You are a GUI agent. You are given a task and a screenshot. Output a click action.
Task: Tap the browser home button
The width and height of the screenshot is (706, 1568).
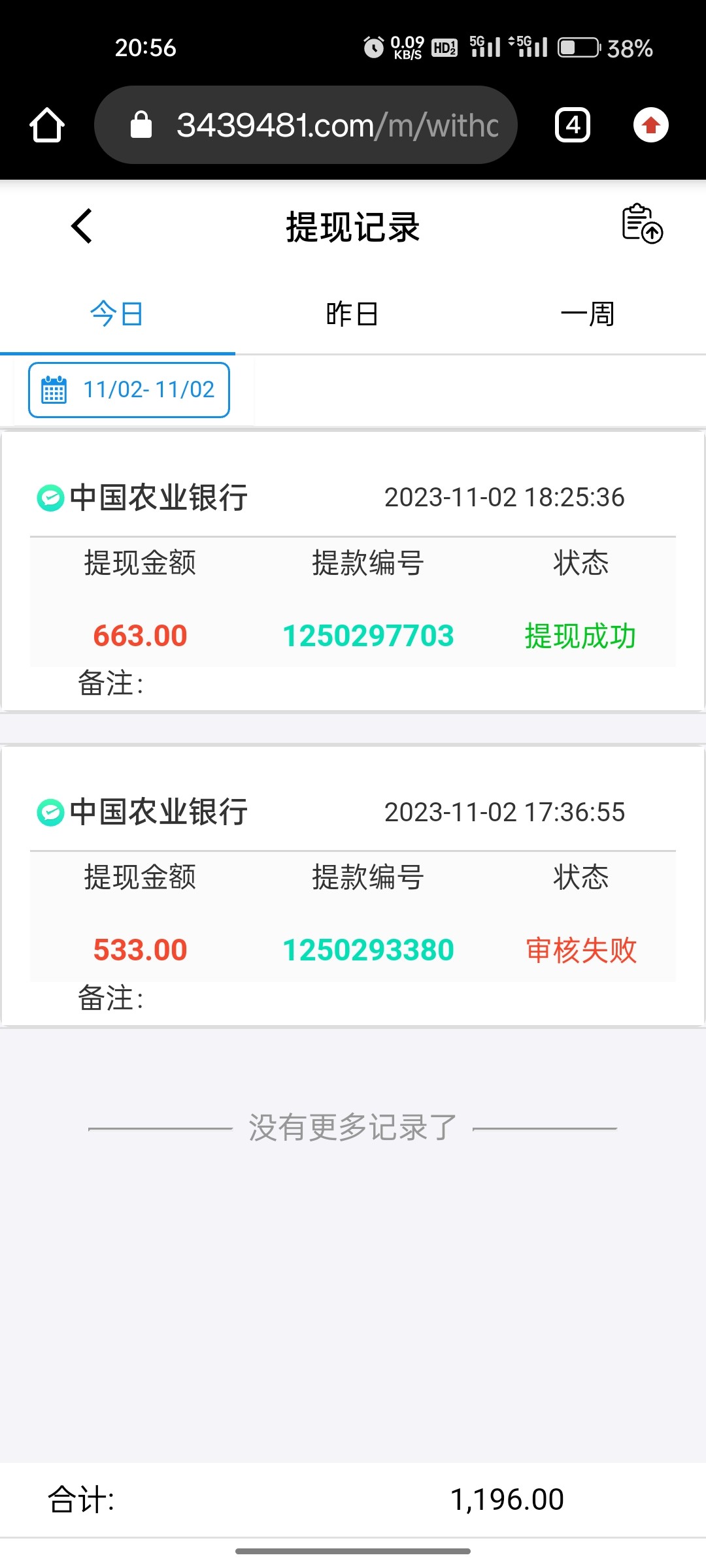point(47,125)
